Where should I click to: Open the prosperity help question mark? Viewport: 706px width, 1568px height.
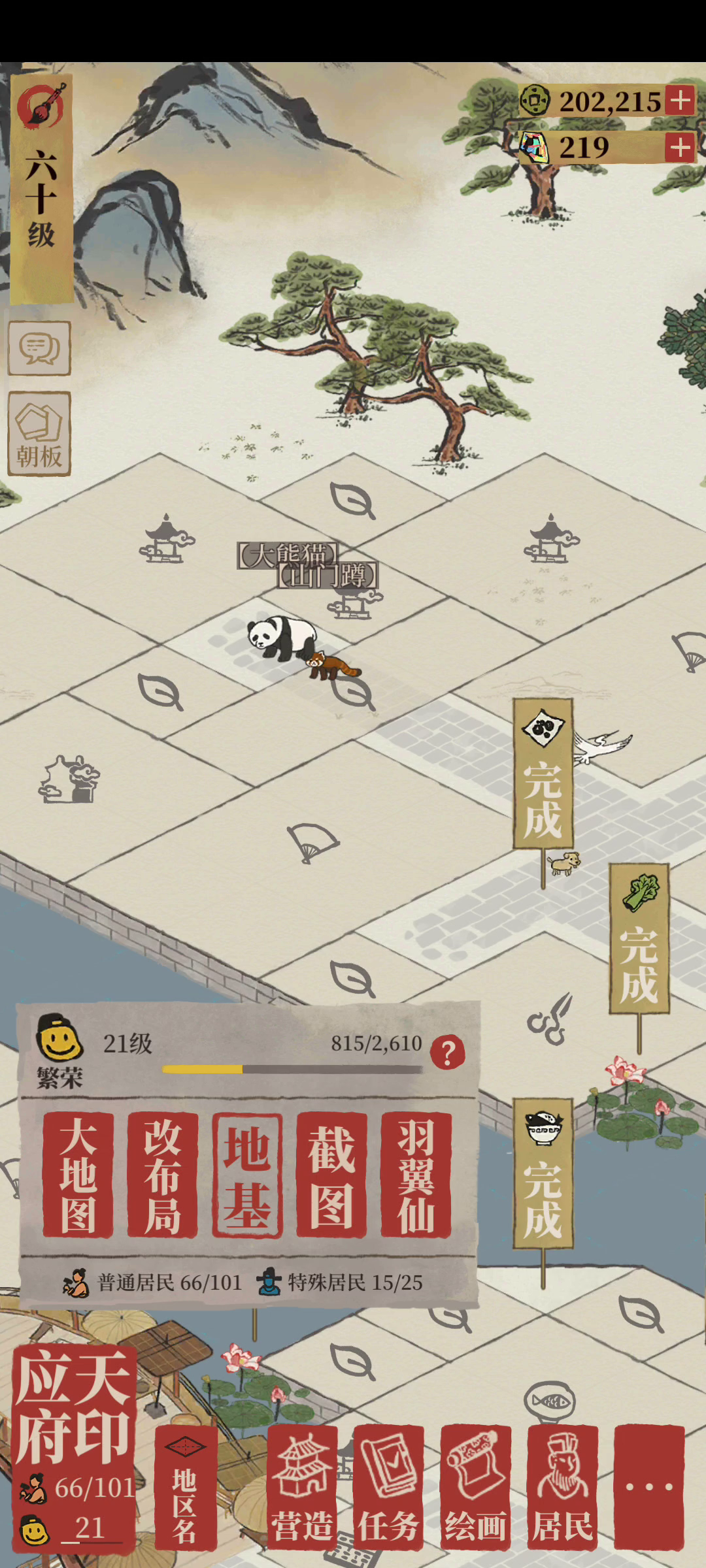(x=448, y=1053)
